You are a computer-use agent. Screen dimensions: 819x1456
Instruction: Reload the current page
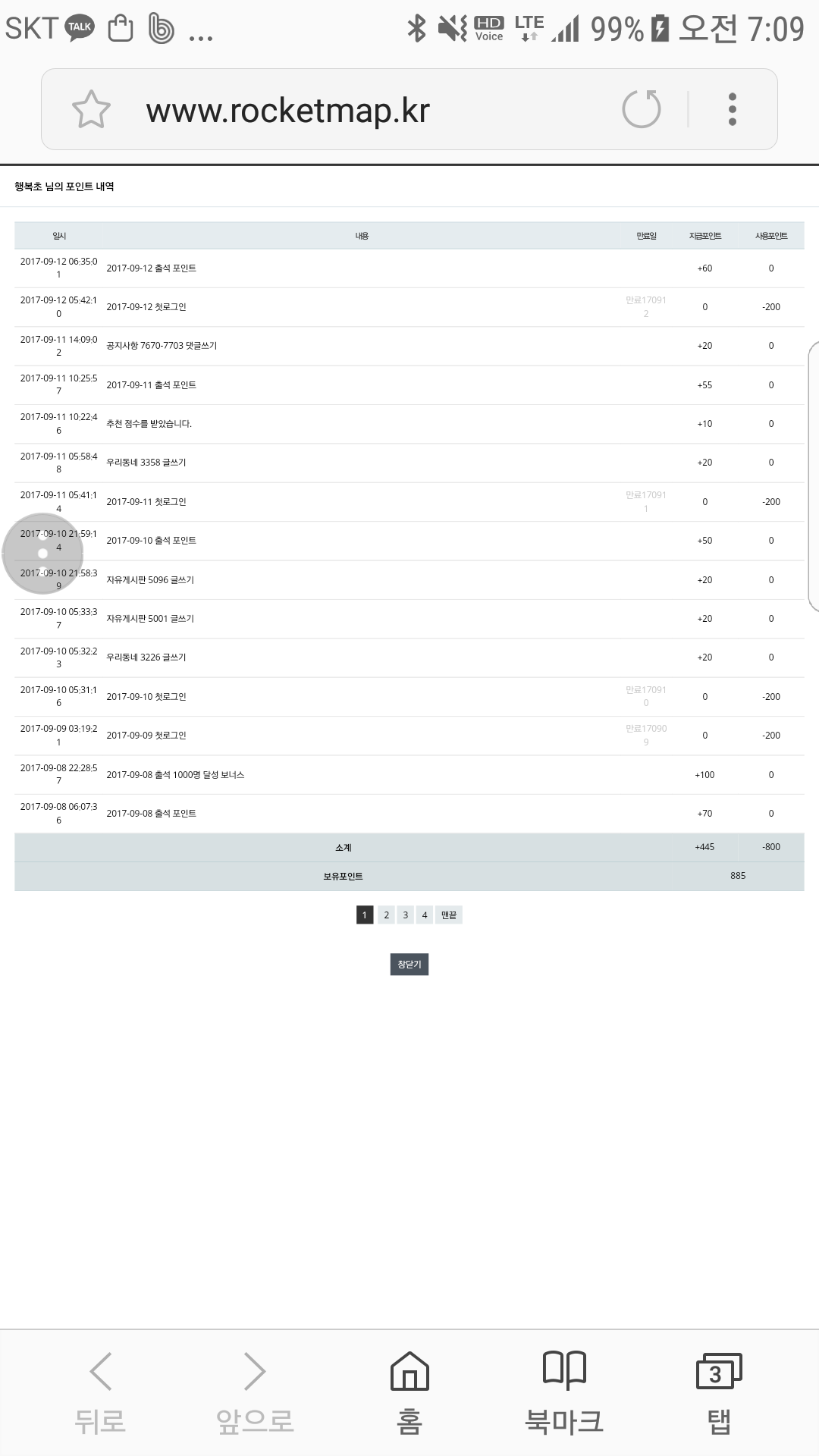tap(642, 109)
